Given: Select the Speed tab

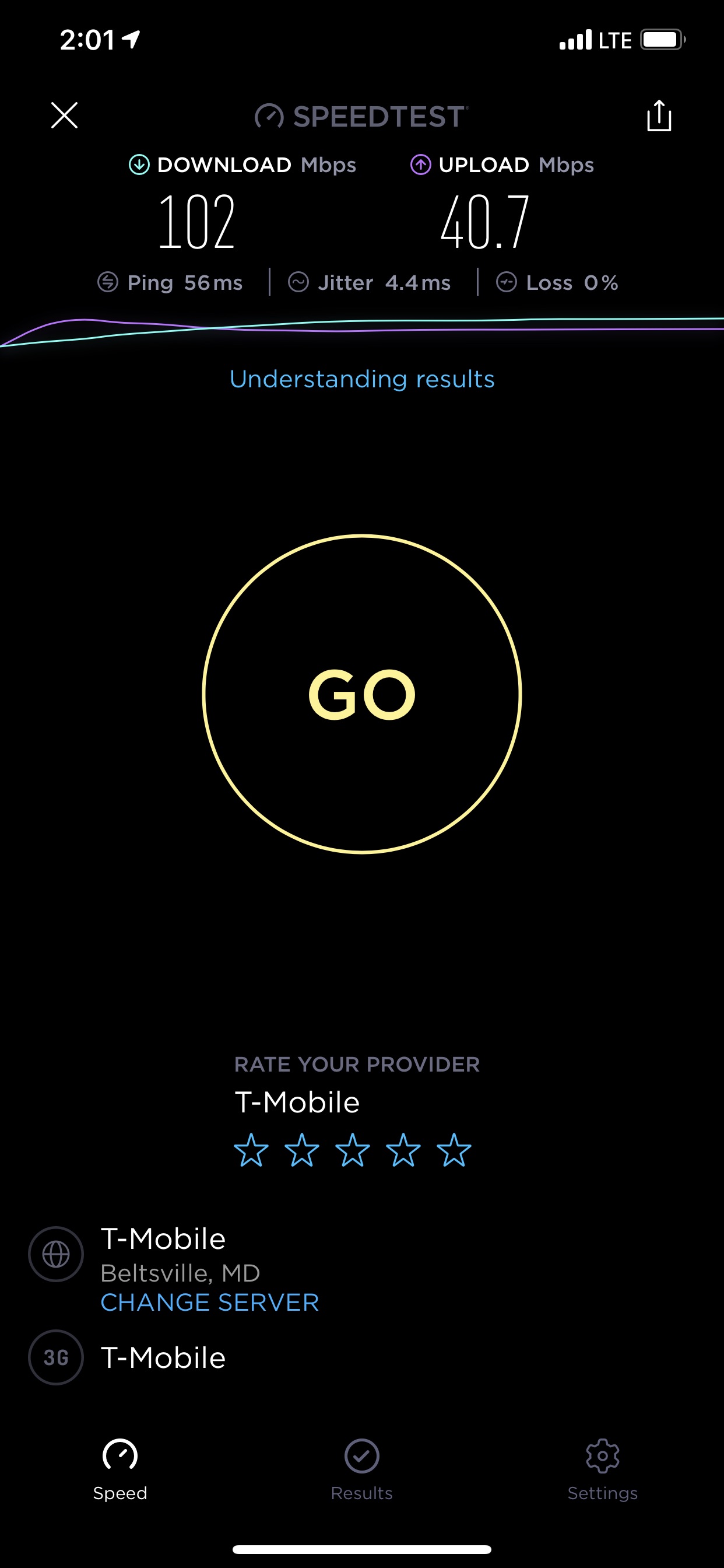Looking at the screenshot, I should pos(121,1470).
